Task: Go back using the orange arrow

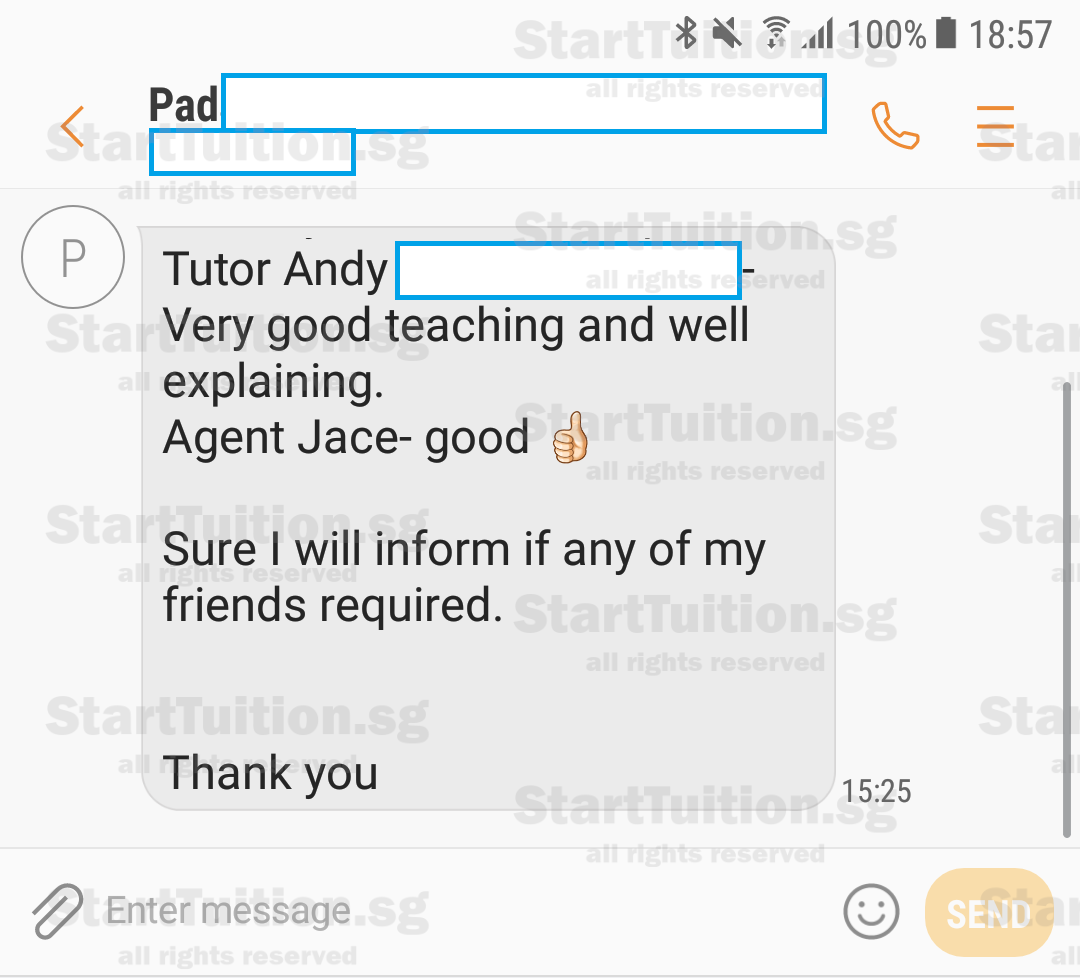Action: [72, 127]
